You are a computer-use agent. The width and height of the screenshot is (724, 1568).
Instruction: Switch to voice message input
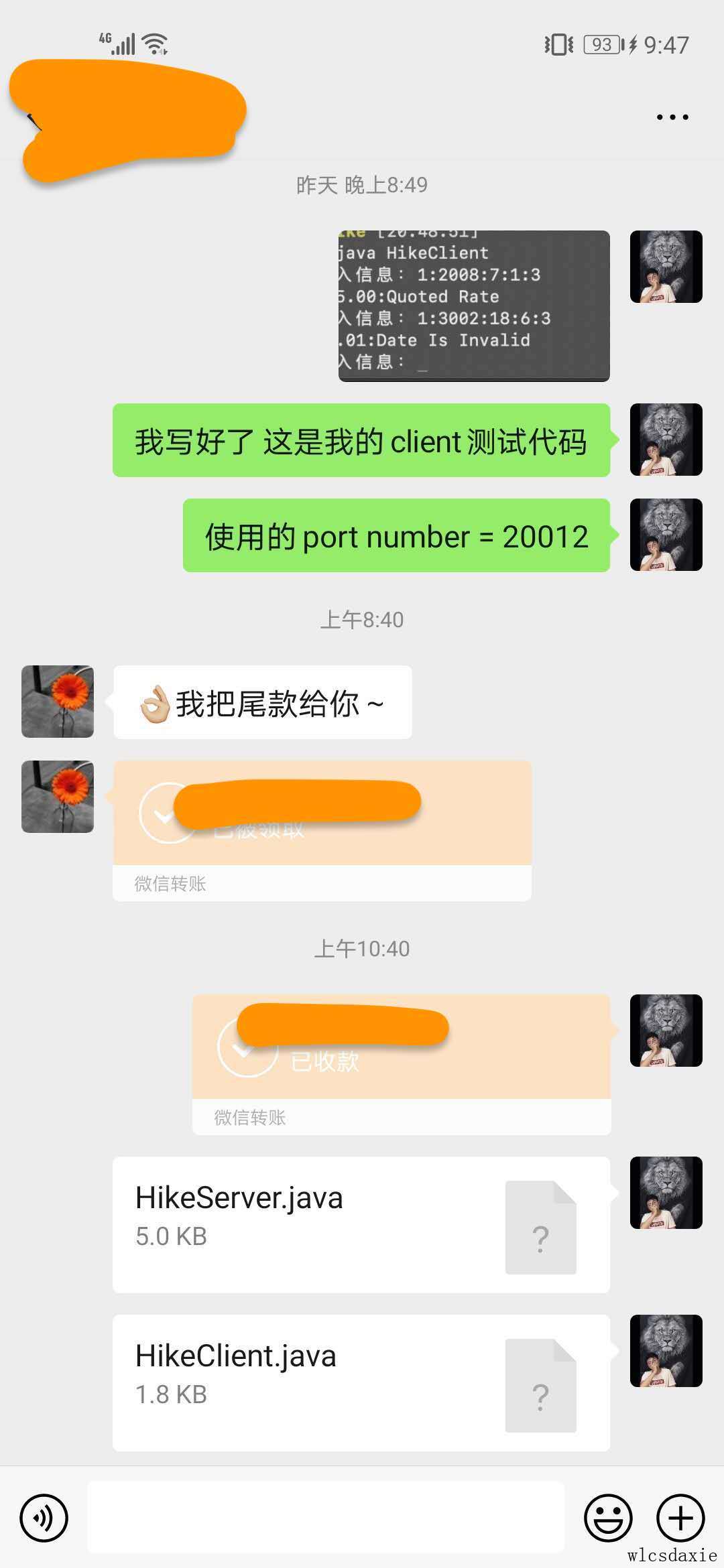[x=44, y=1518]
